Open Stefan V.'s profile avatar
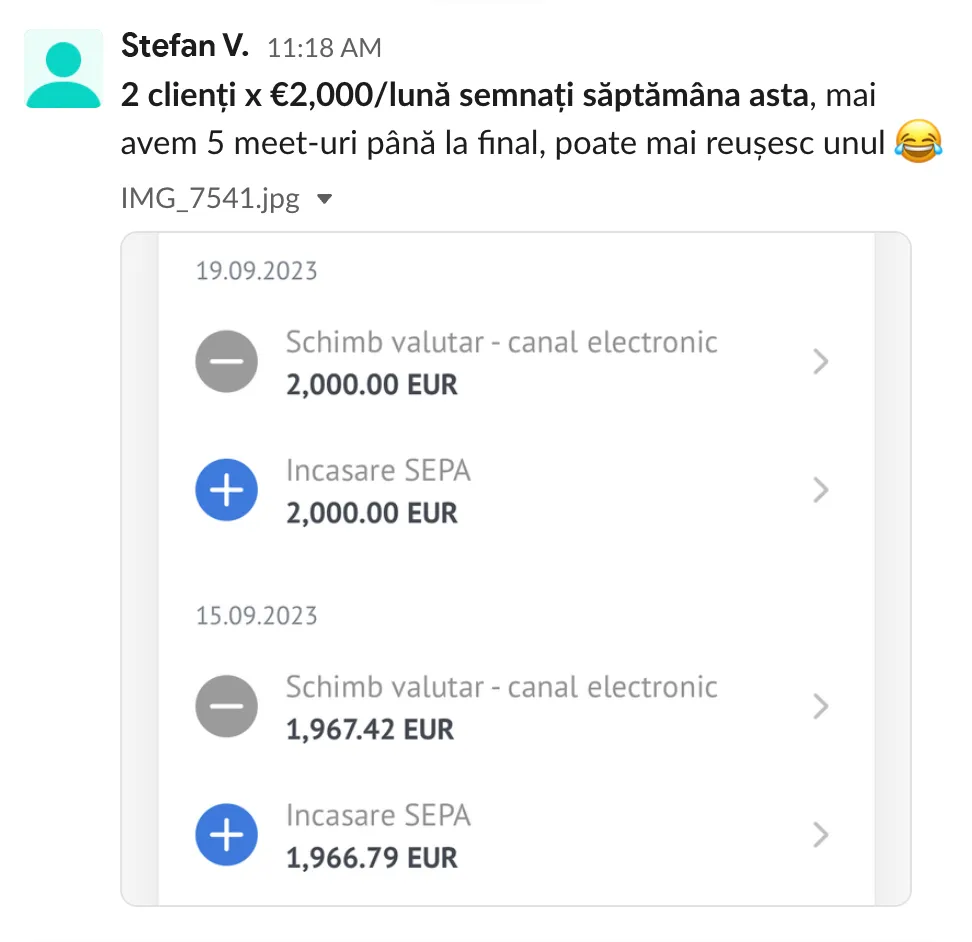The image size is (972, 942). point(64,69)
